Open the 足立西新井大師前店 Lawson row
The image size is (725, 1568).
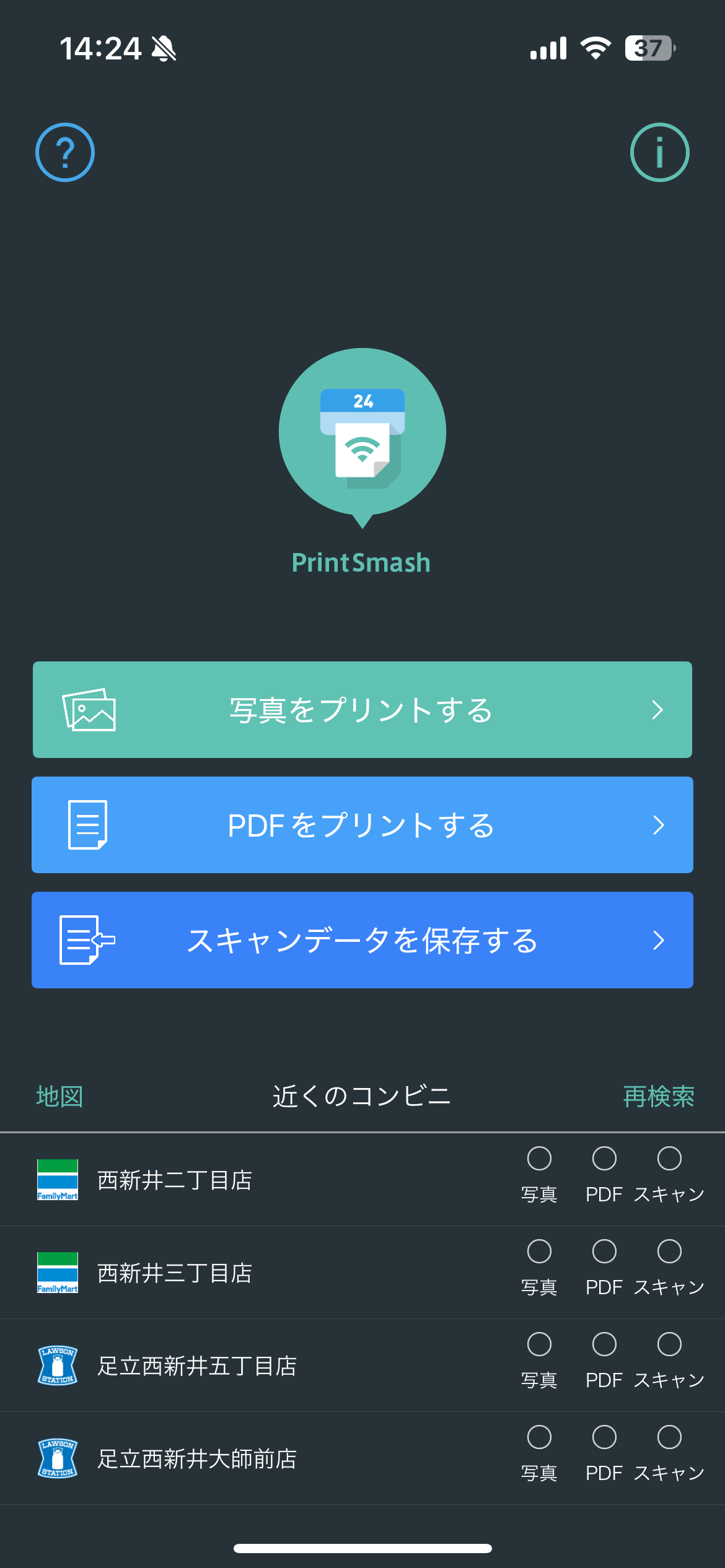click(362, 1458)
